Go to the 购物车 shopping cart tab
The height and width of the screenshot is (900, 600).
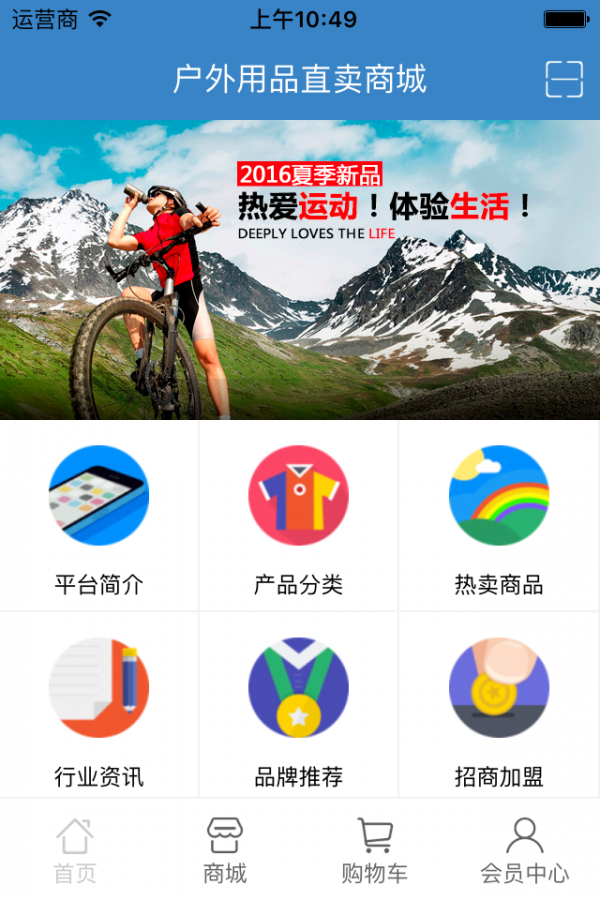[x=375, y=850]
